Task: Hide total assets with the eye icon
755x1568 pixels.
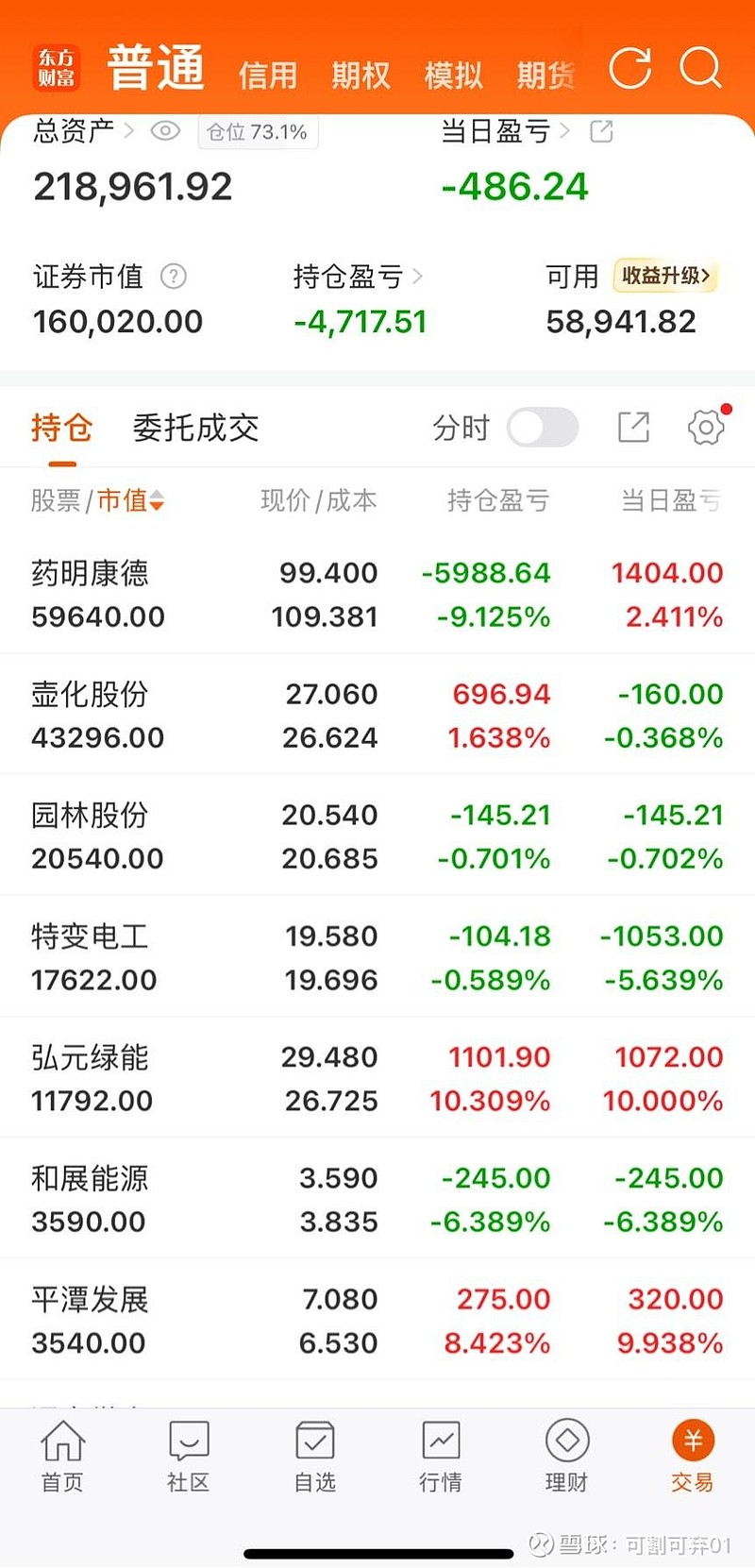Action: 165,131
